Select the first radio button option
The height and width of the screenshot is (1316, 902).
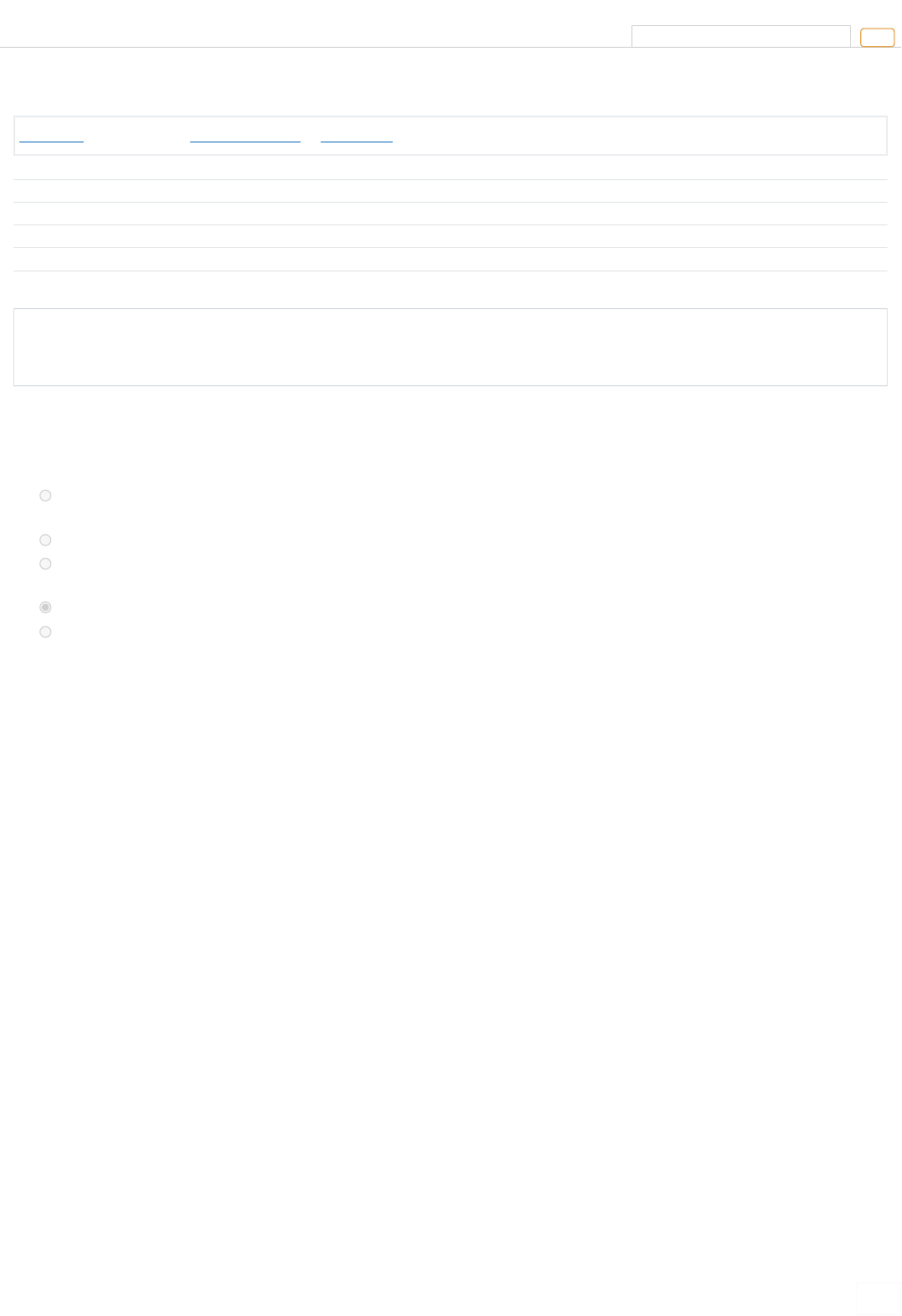click(45, 496)
